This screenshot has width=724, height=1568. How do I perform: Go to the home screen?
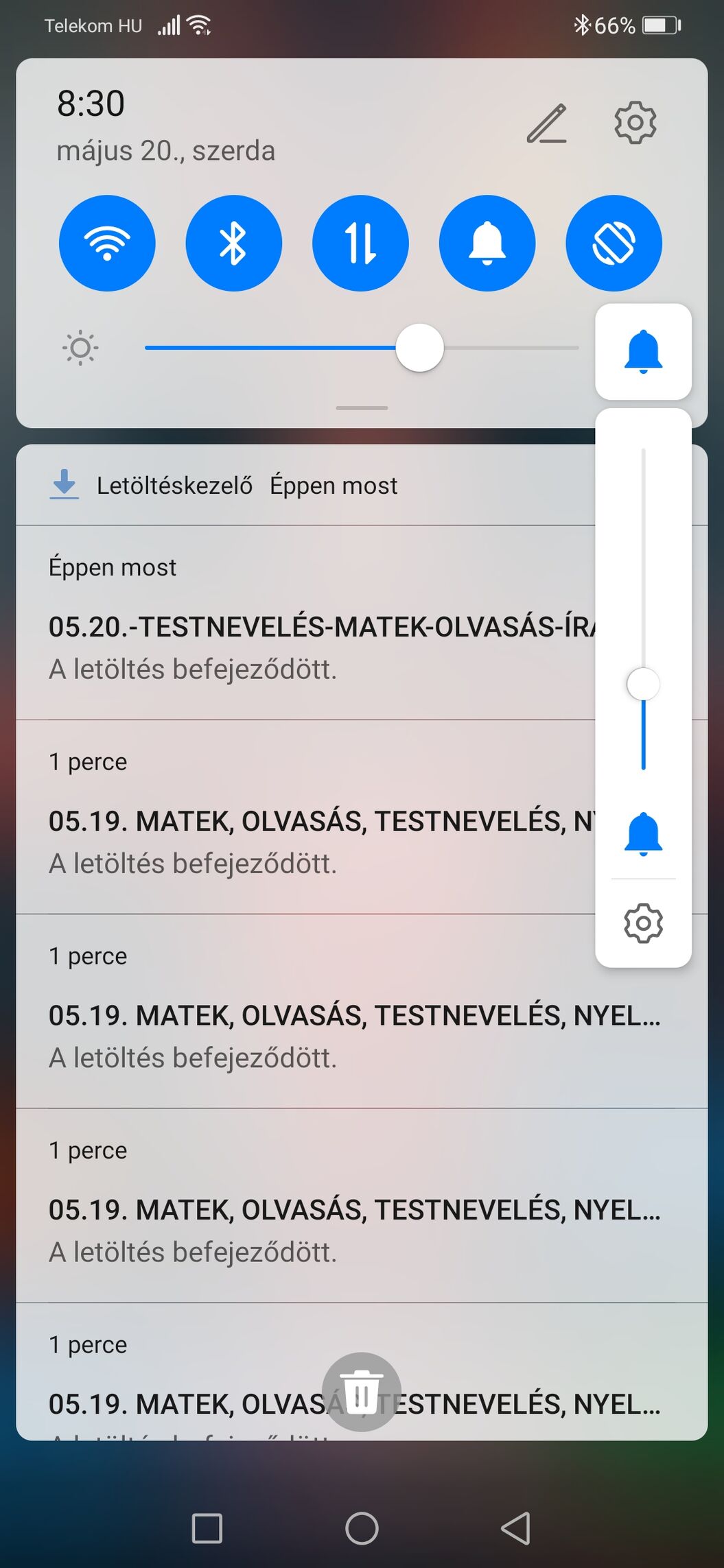click(x=362, y=1528)
